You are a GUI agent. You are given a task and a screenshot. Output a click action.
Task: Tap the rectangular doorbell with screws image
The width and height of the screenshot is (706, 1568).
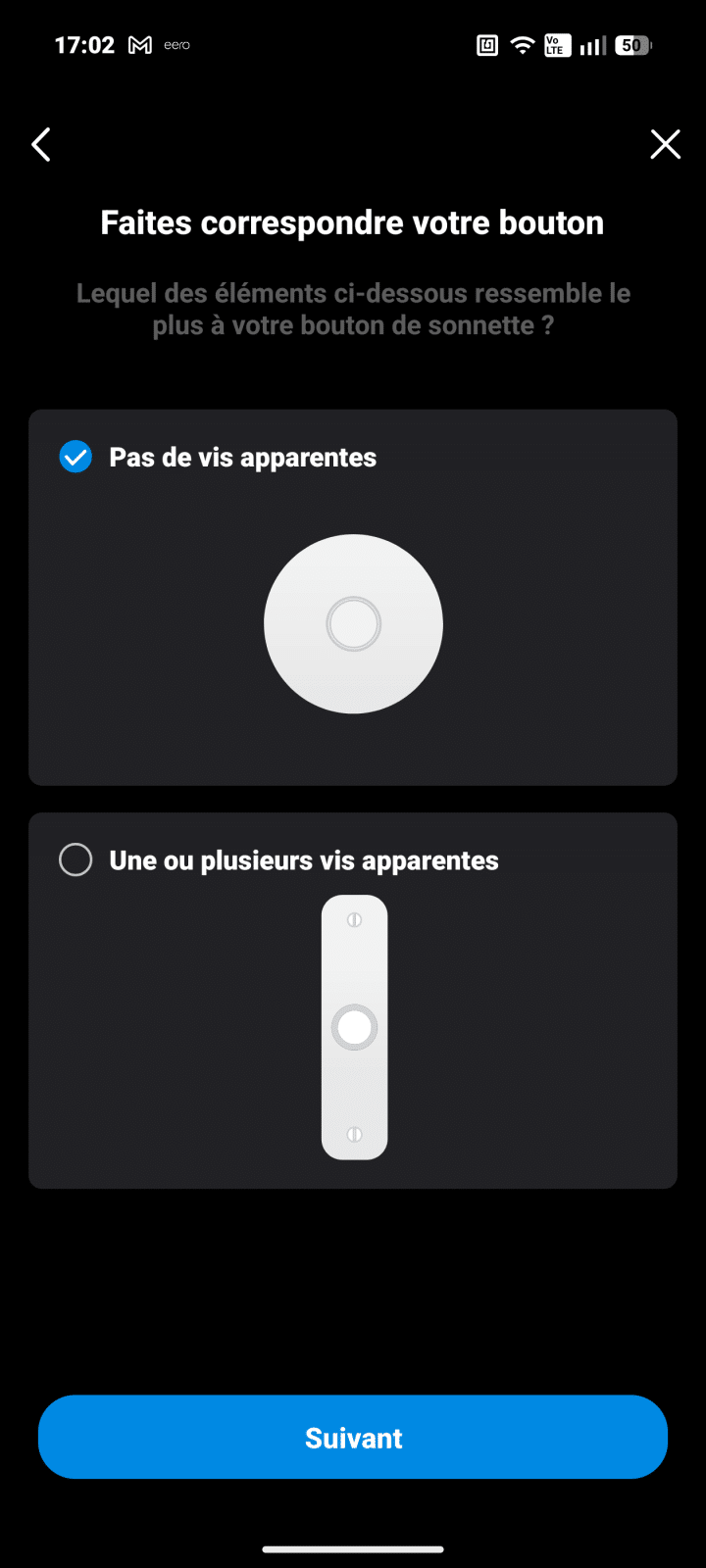coord(354,1027)
